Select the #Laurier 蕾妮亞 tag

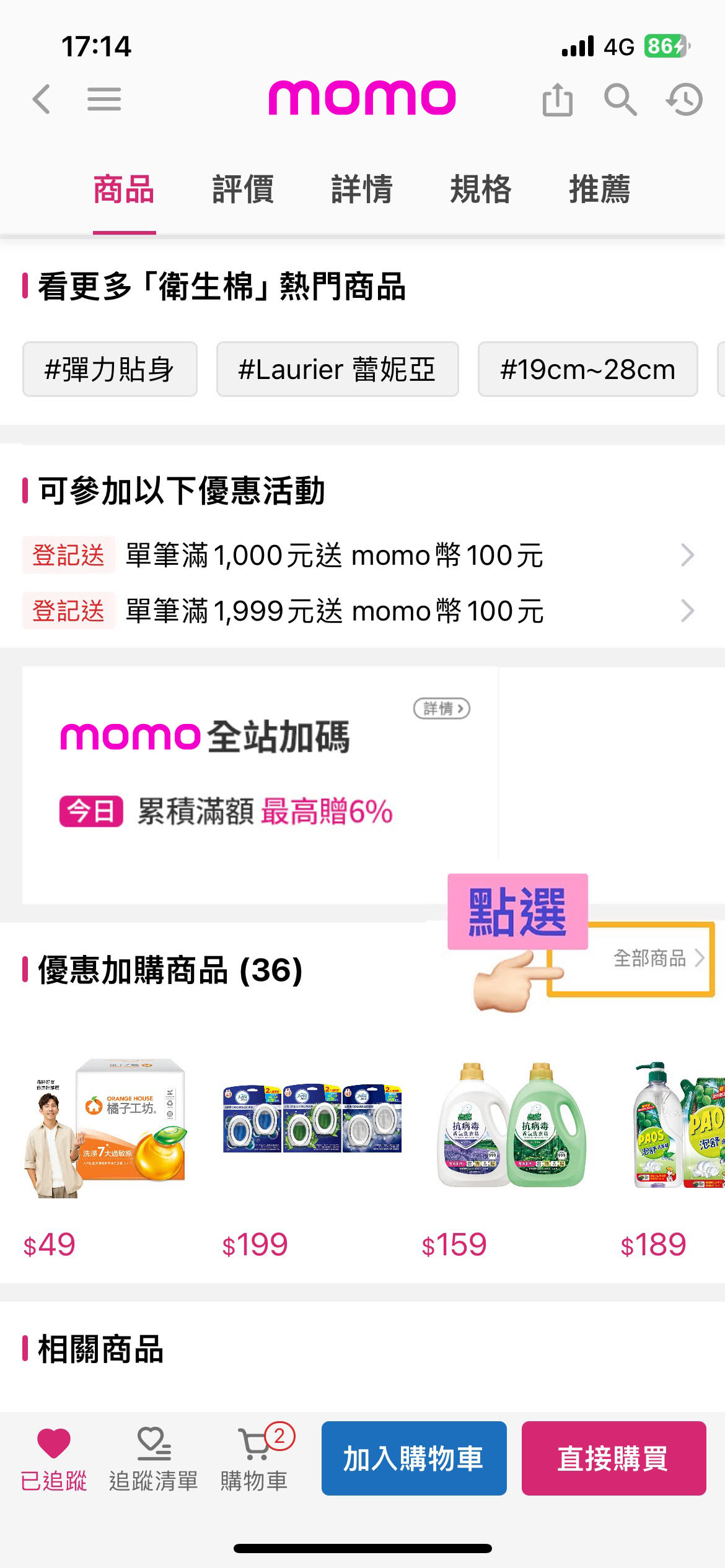click(x=337, y=369)
